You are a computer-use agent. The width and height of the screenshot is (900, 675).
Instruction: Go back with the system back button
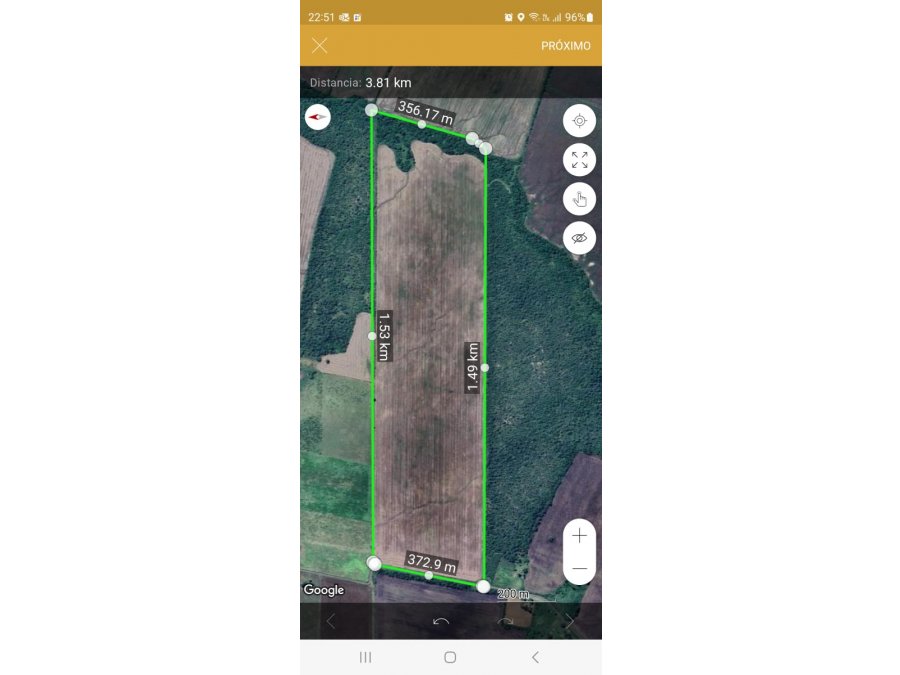[535, 657]
